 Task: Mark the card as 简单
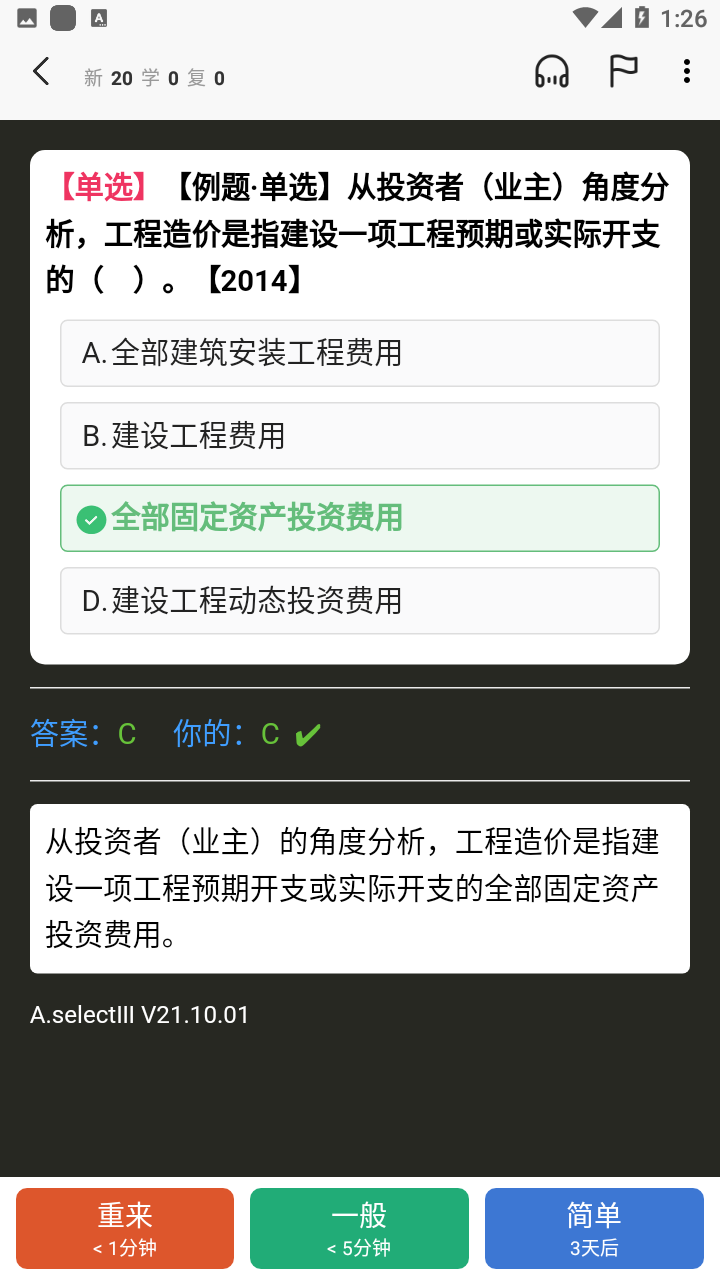pyautogui.click(x=594, y=1229)
